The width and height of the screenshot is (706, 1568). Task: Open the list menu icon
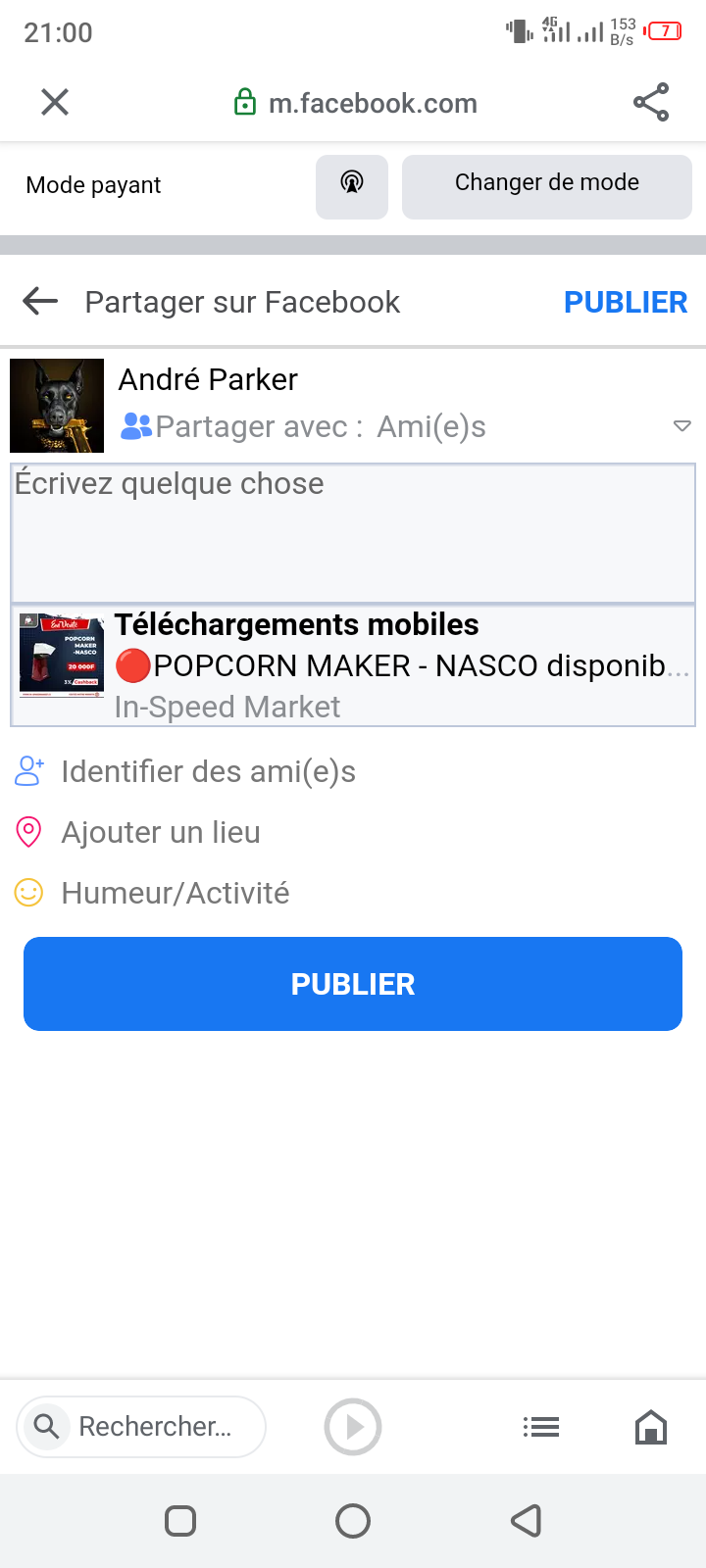pos(541,1427)
